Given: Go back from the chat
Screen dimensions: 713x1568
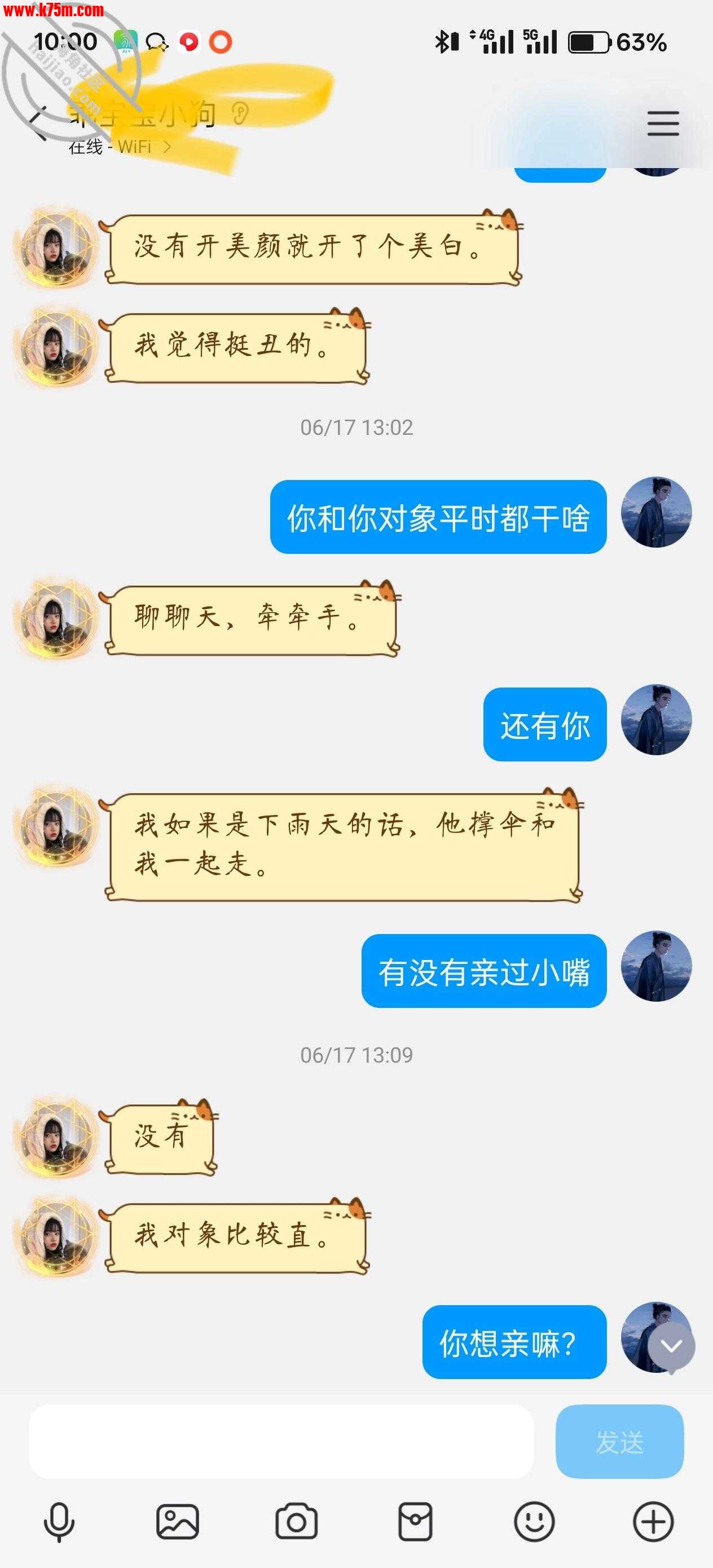Looking at the screenshot, I should point(38,124).
